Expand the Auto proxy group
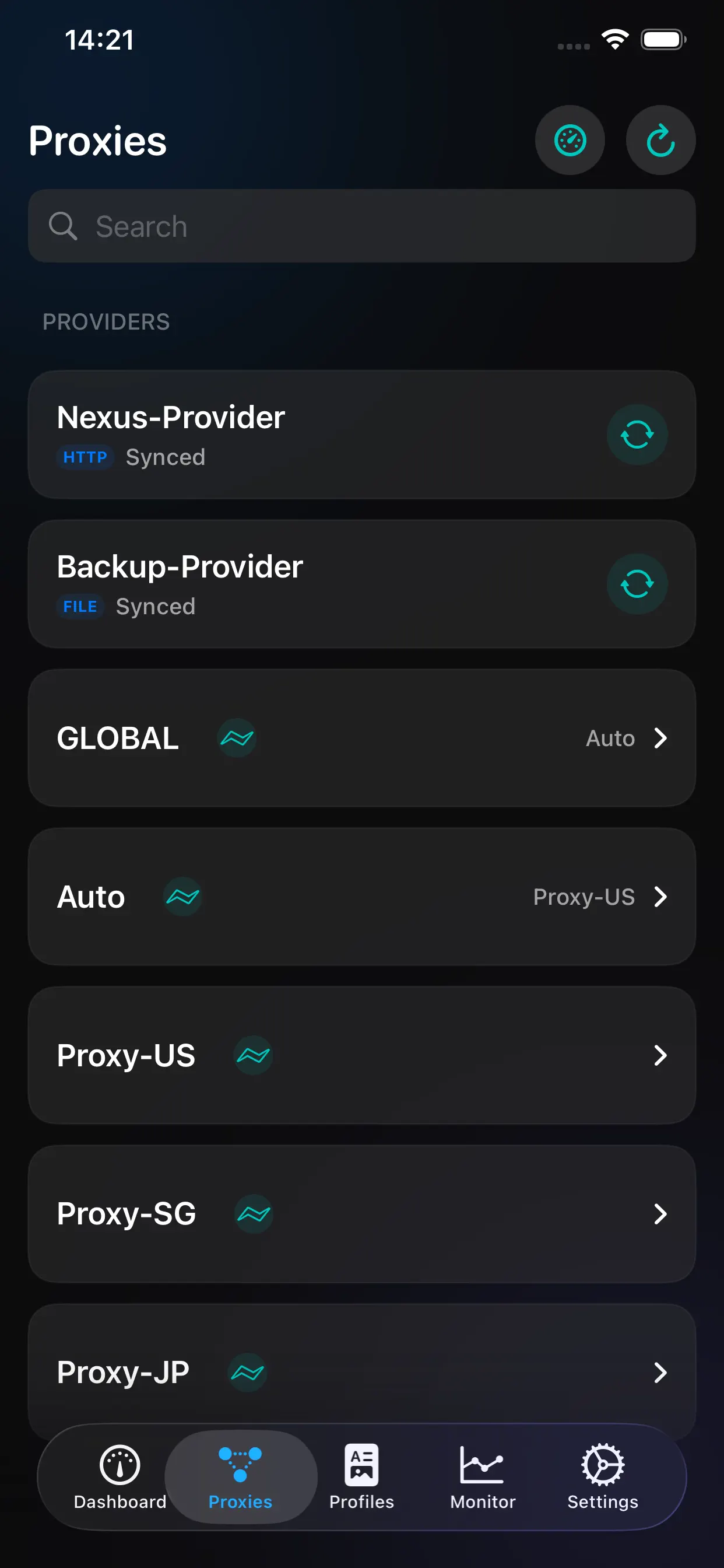 [x=660, y=897]
